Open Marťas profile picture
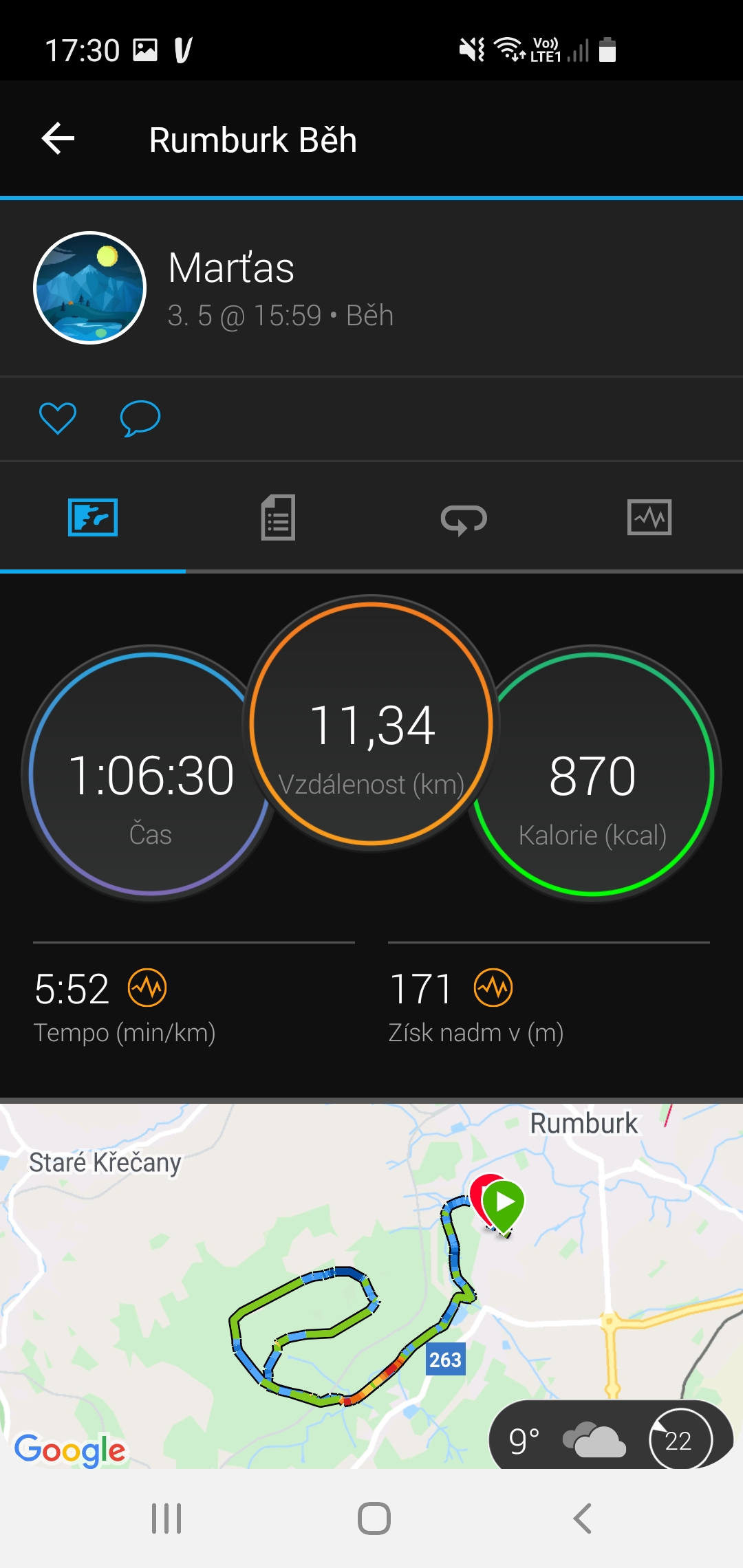743x1568 pixels. tap(90, 287)
